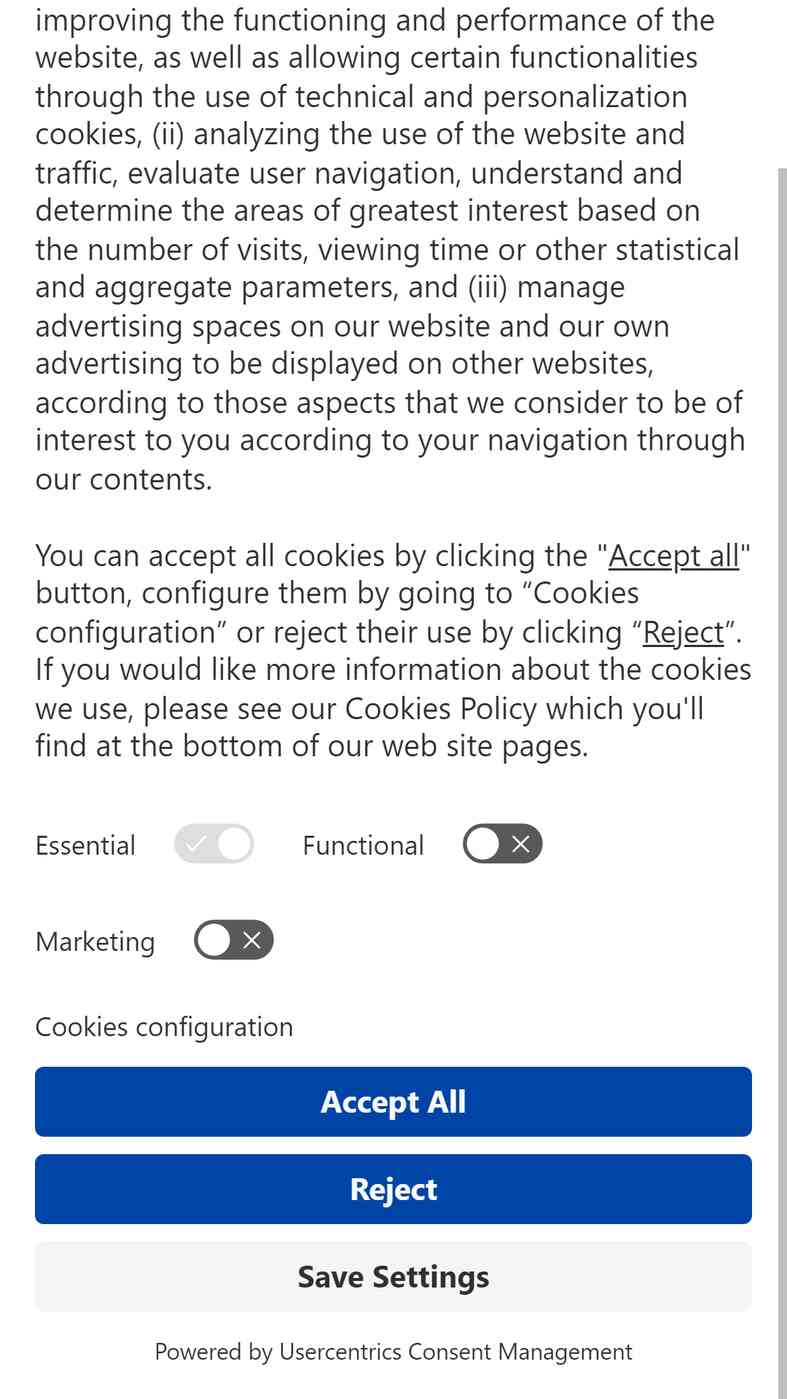Reject cookies with the blue Reject button

point(393,1189)
